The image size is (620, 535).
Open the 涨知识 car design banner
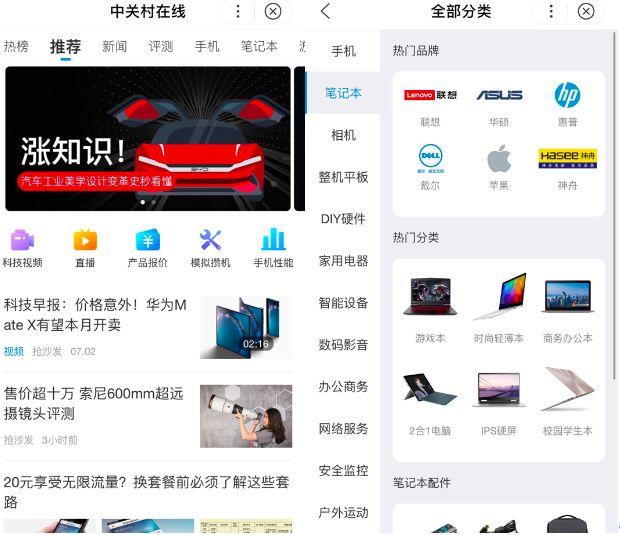pyautogui.click(x=147, y=138)
